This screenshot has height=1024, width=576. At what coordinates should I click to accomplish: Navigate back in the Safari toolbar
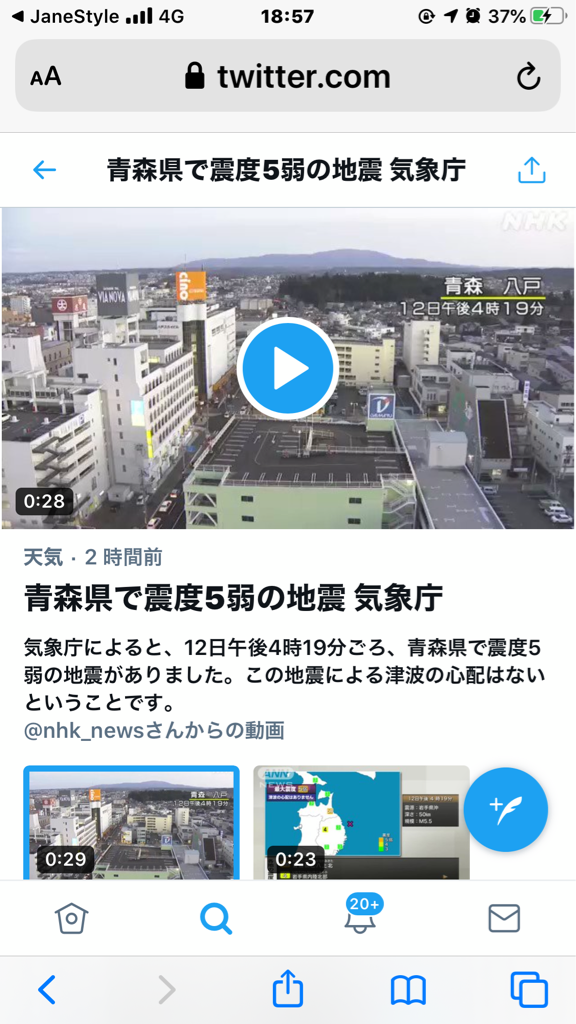(x=47, y=990)
